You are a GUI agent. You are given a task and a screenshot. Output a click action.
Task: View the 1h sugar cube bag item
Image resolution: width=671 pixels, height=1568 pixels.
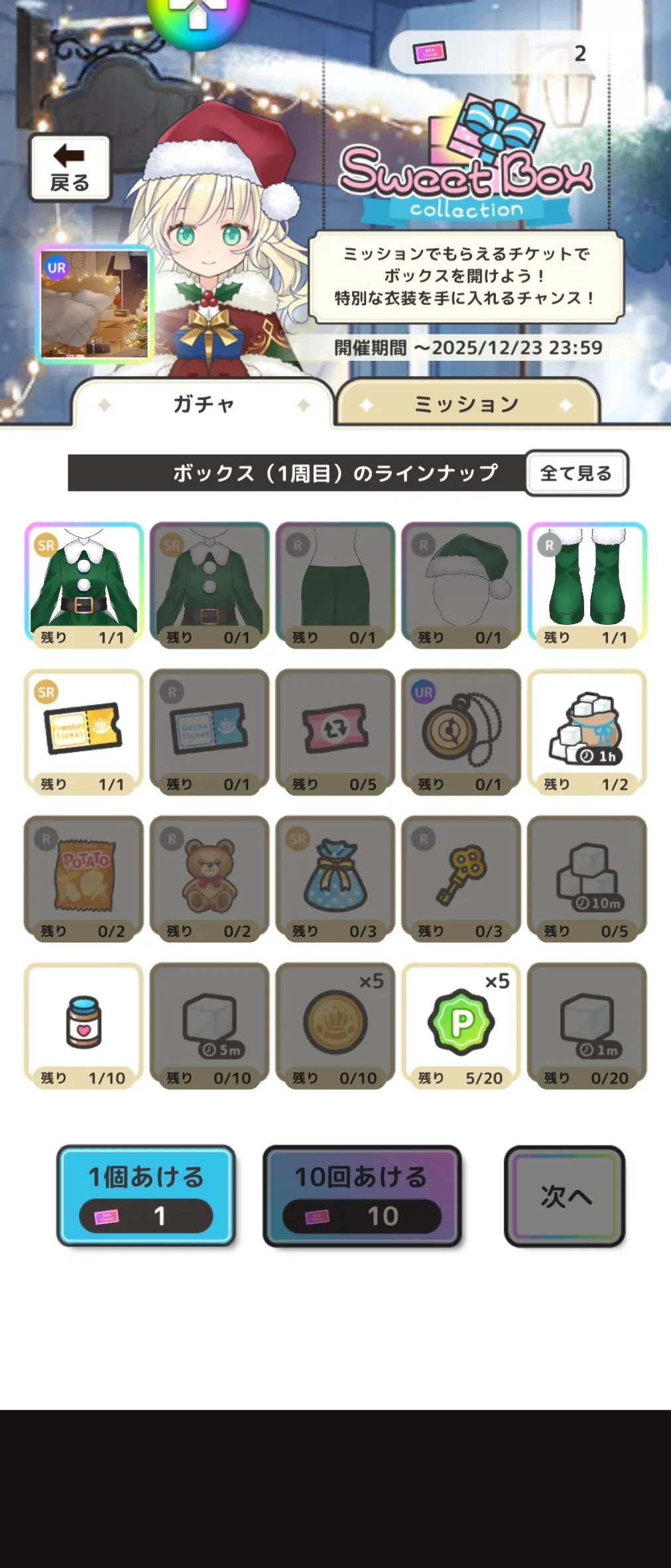587,731
